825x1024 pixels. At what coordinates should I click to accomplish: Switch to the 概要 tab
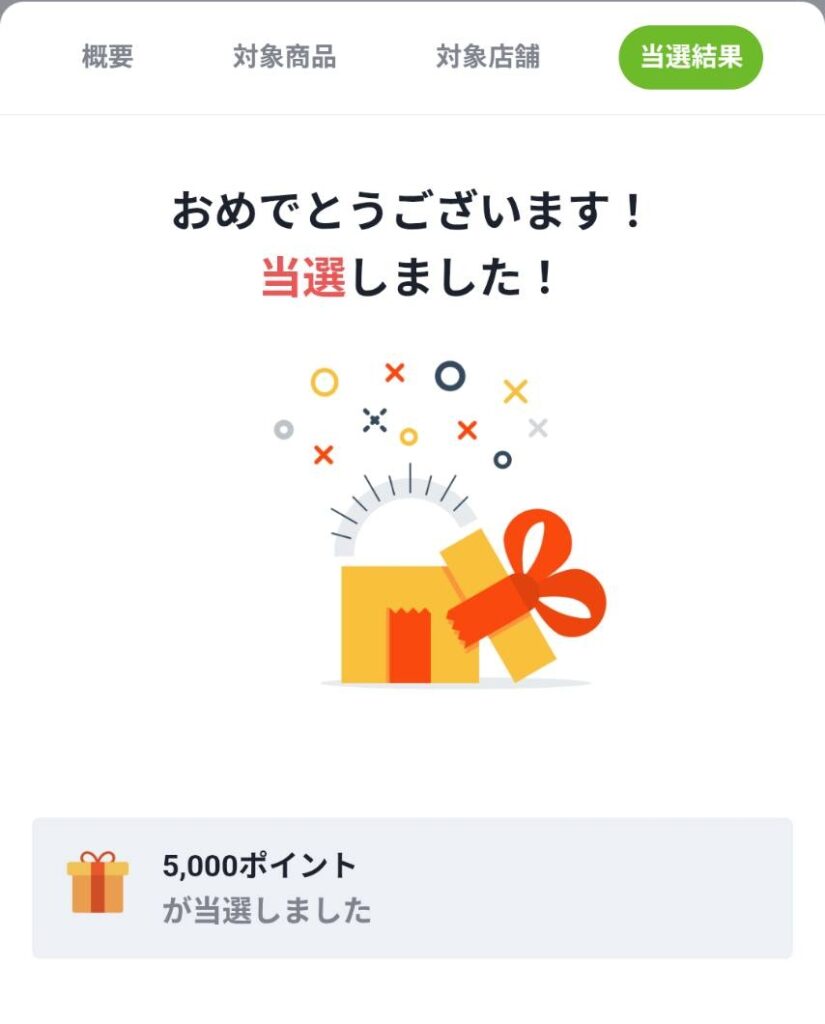(x=107, y=57)
